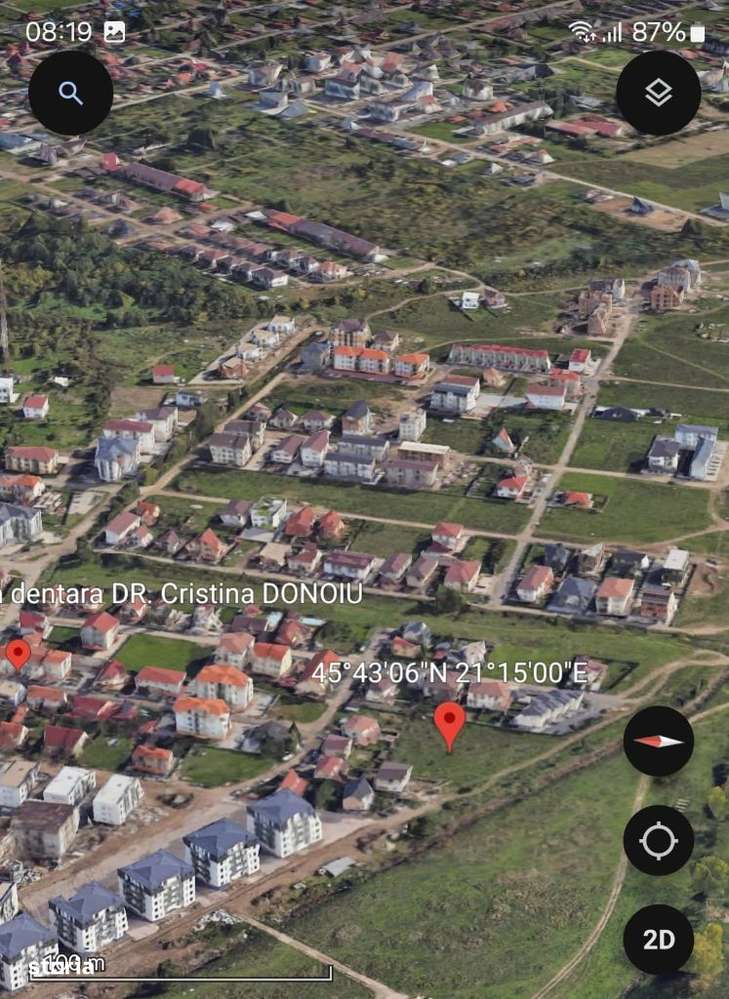Switch the map to 2D view
The width and height of the screenshot is (729, 999).
coord(658,939)
